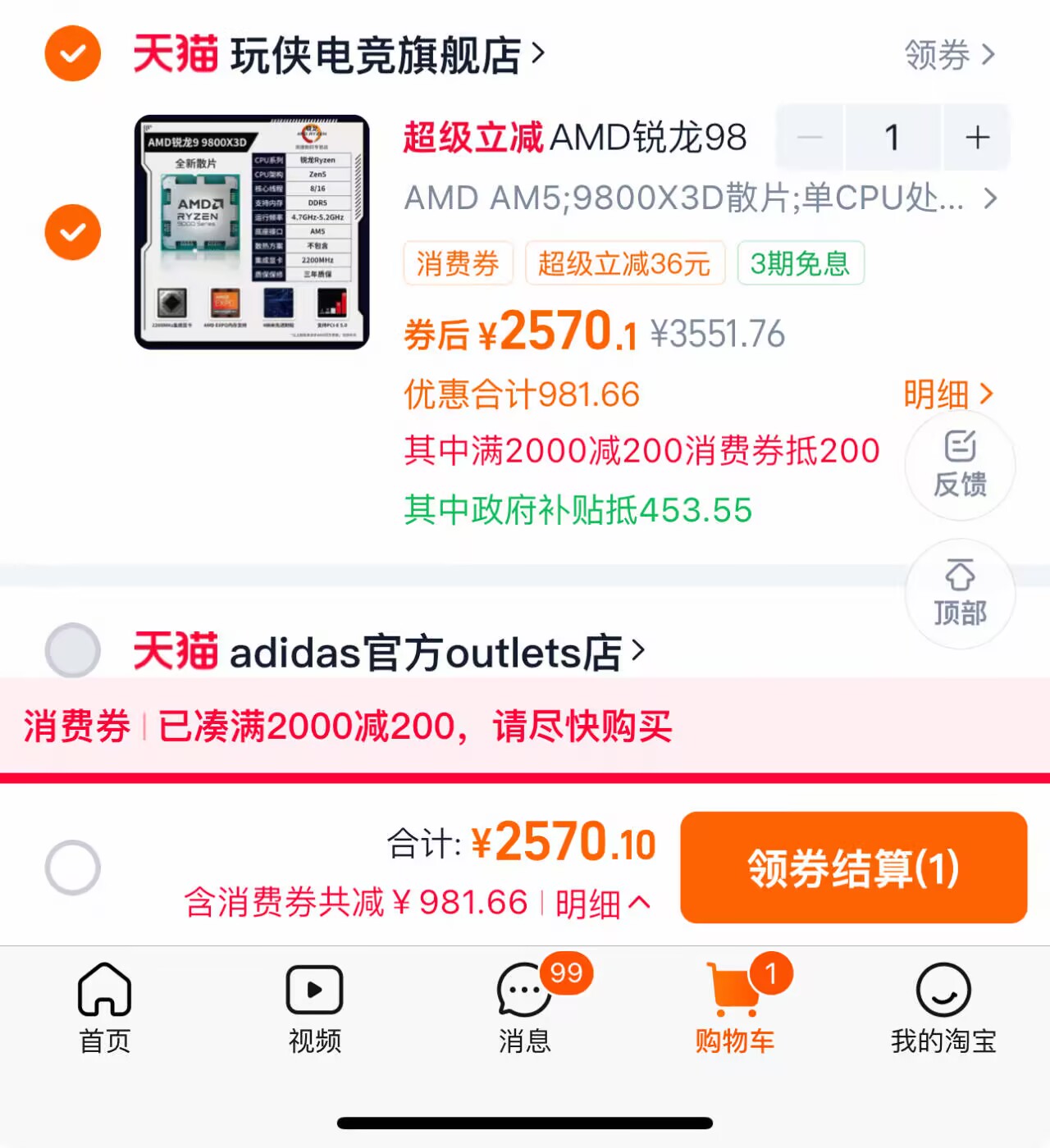
Task: Deselect the AMD 9800X3D item checkbox
Action: 72,232
